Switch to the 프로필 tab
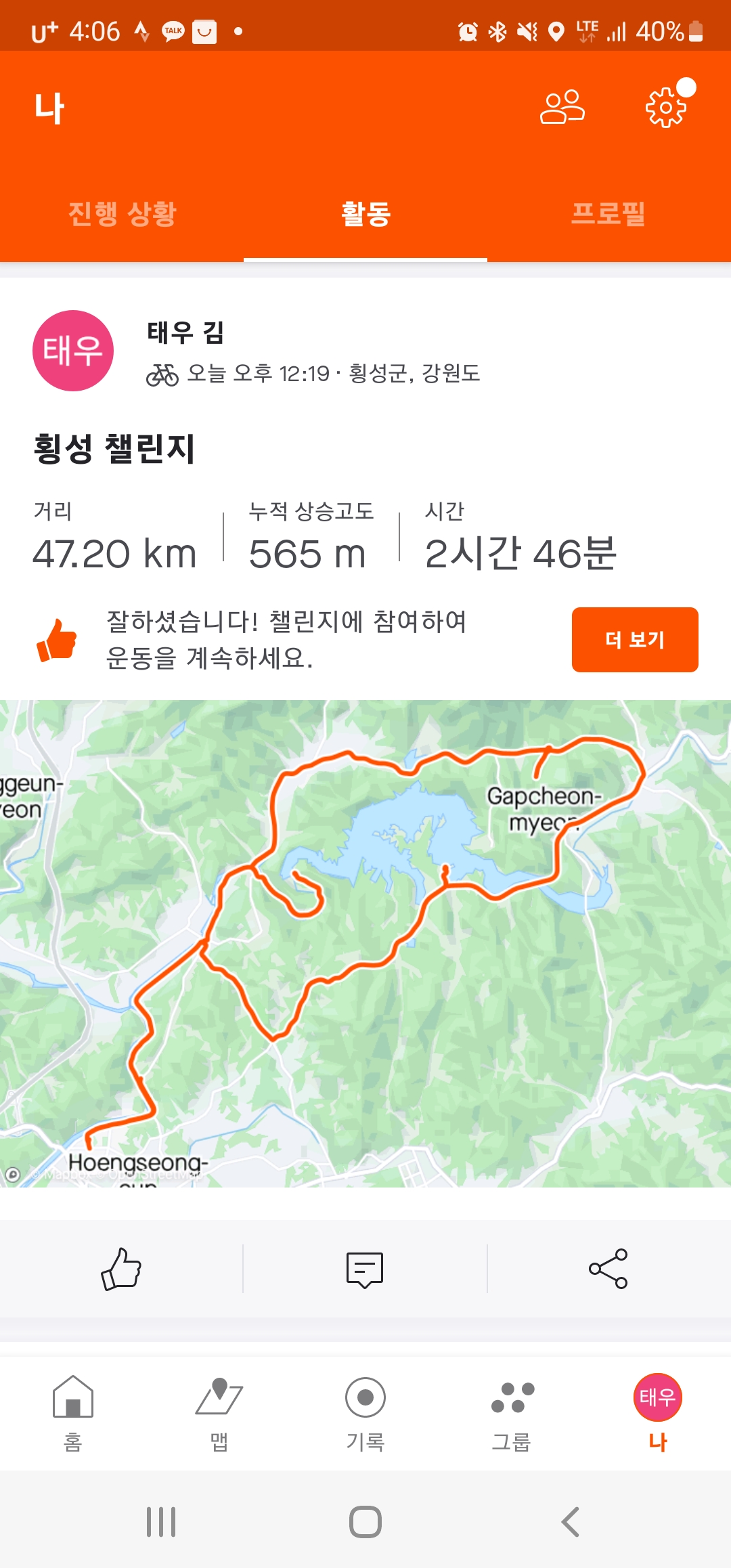This screenshot has width=731, height=1568. coord(608,214)
